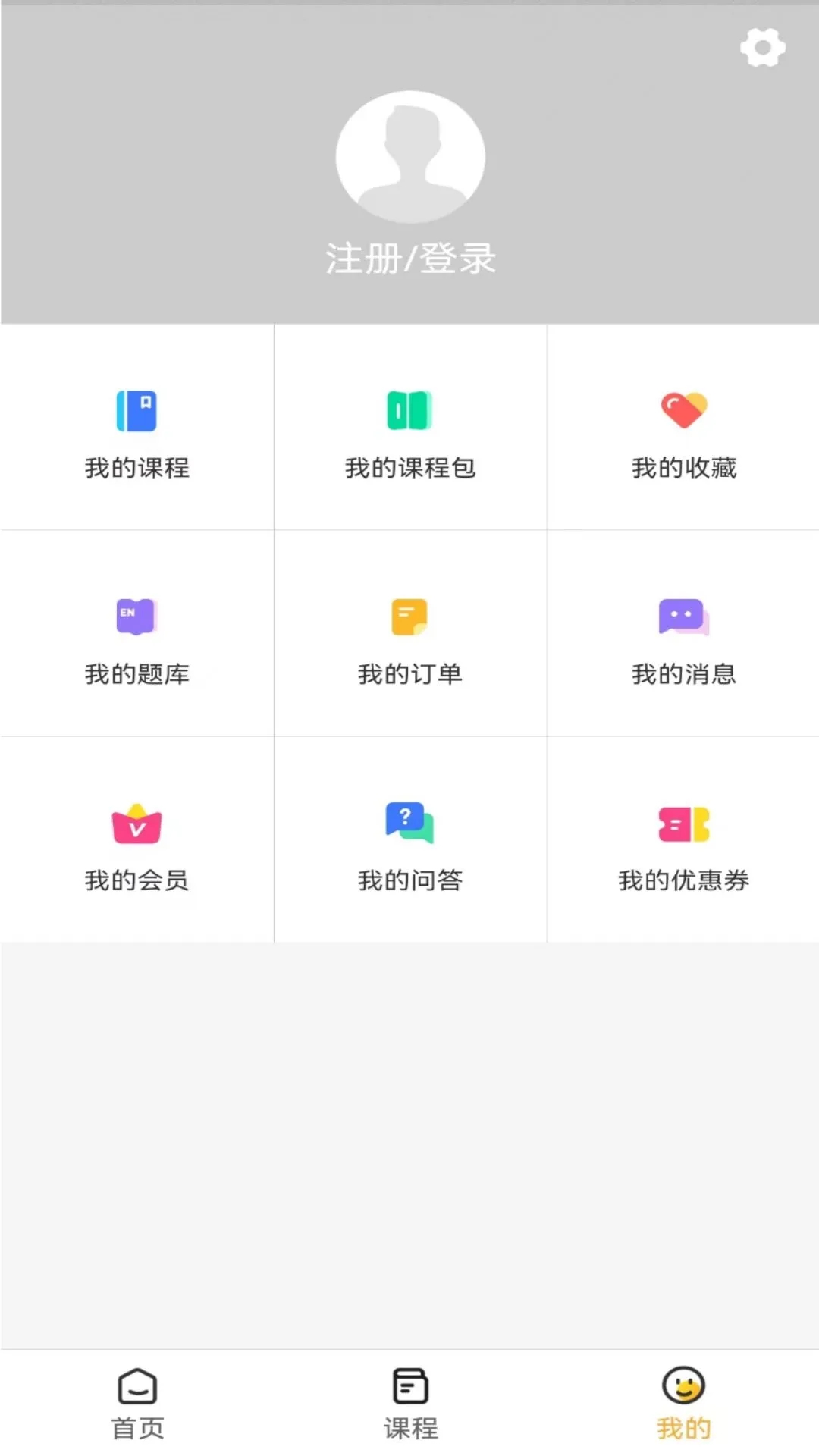This screenshot has width=819, height=1456.
Task: Open 我的问答 (My Q&A) icon
Action: [x=409, y=825]
